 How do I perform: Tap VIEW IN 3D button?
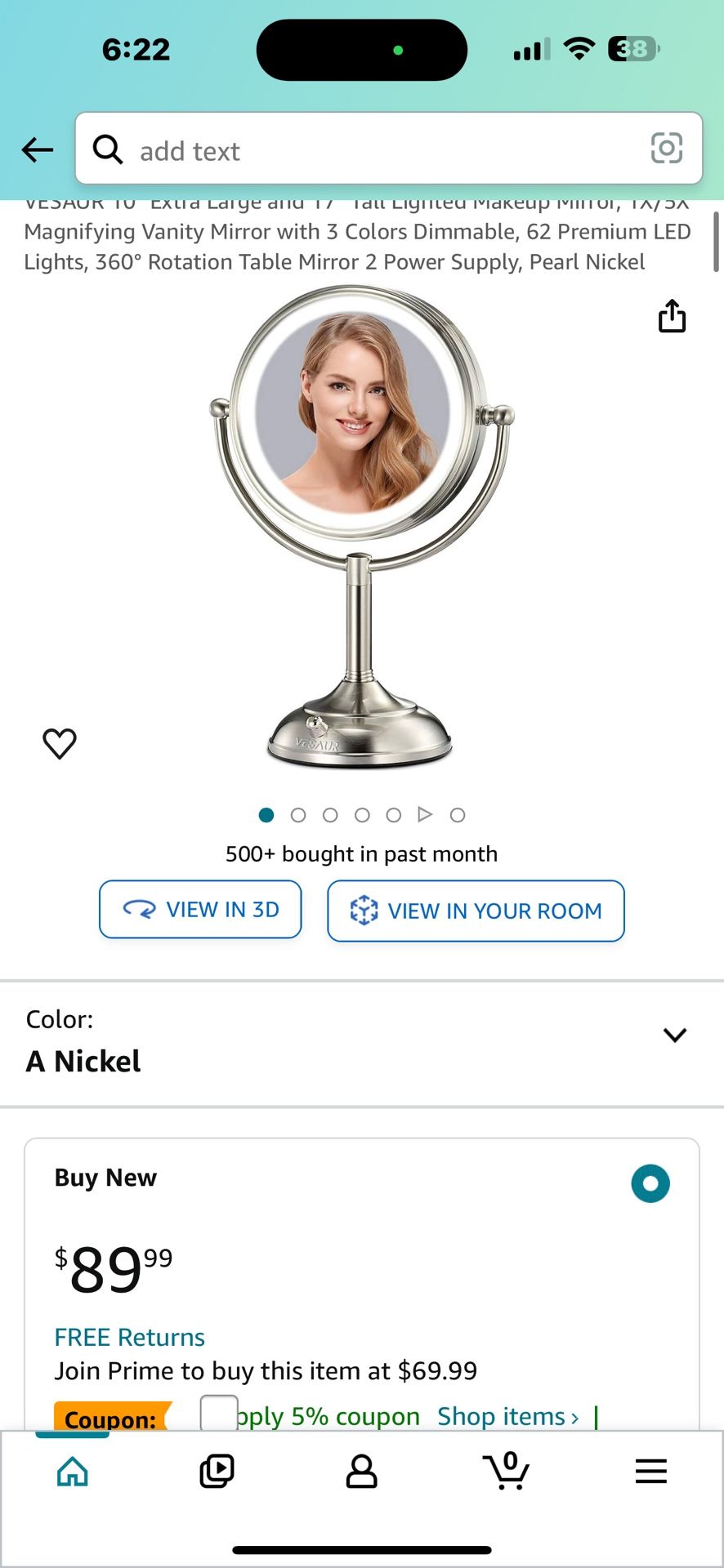[x=200, y=910]
